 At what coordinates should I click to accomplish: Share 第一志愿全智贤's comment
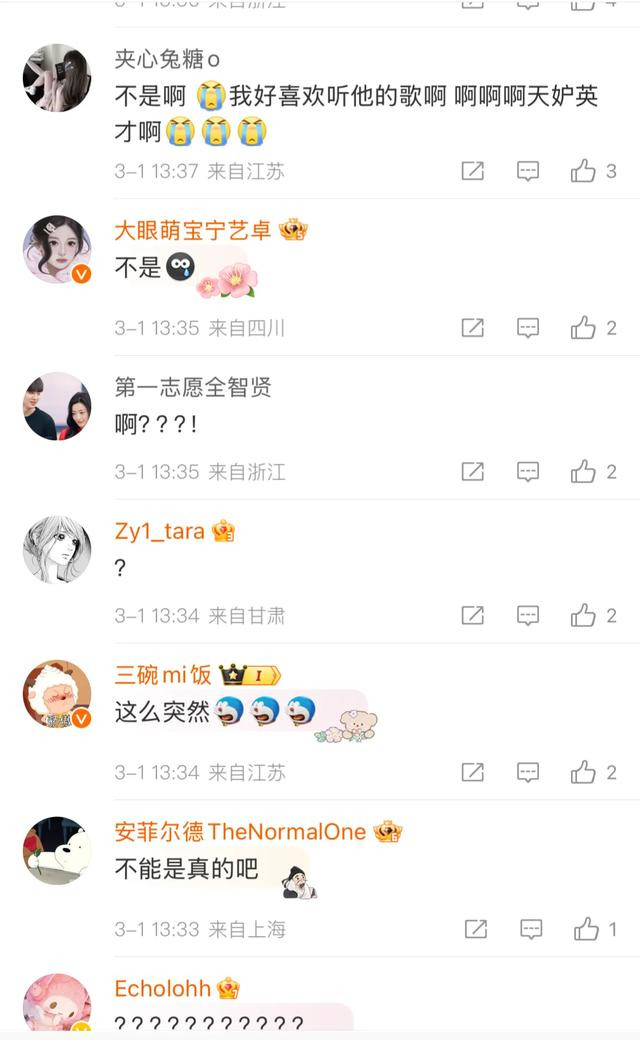tap(473, 471)
